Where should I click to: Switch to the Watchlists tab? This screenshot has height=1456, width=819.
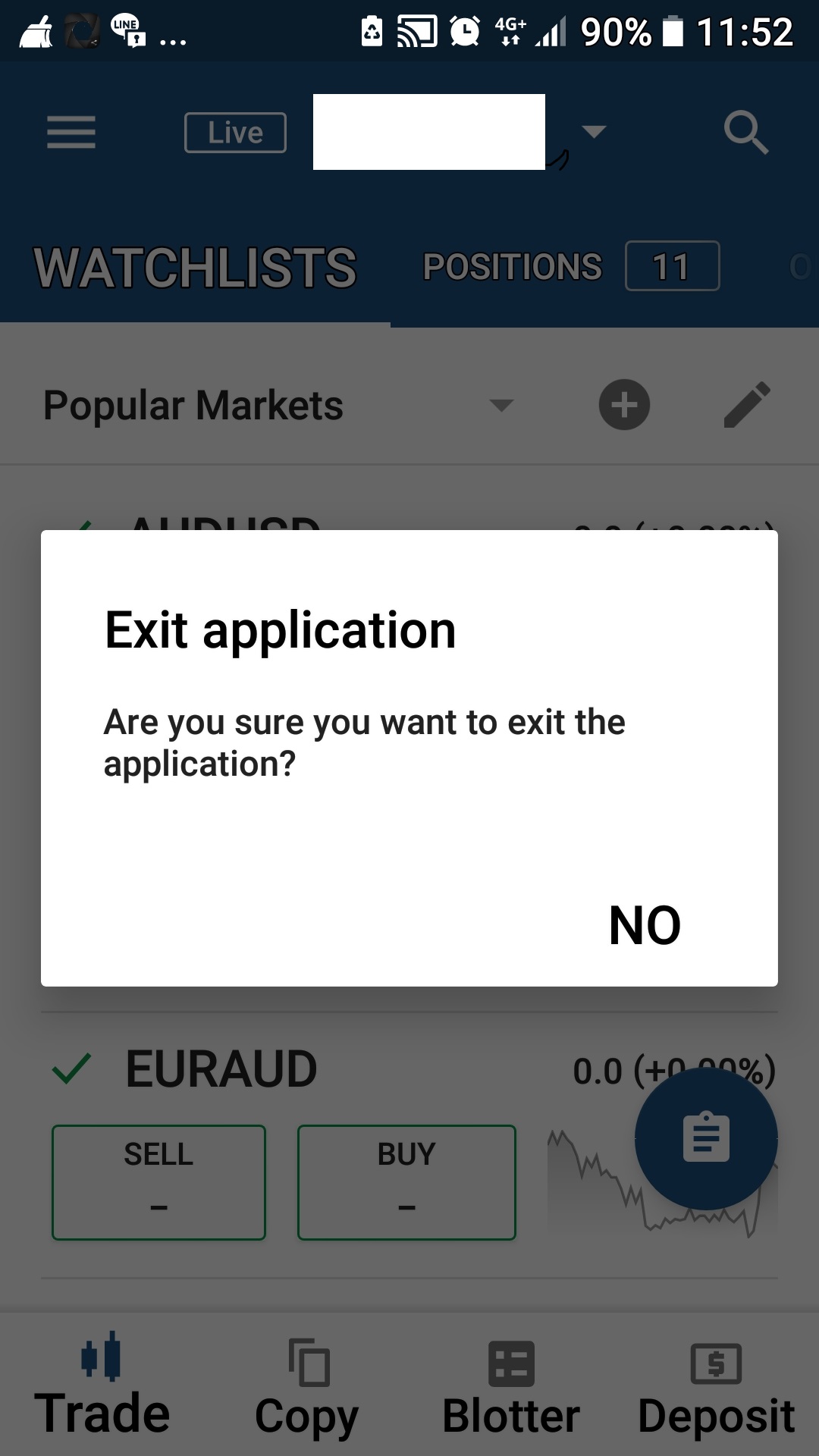(195, 268)
